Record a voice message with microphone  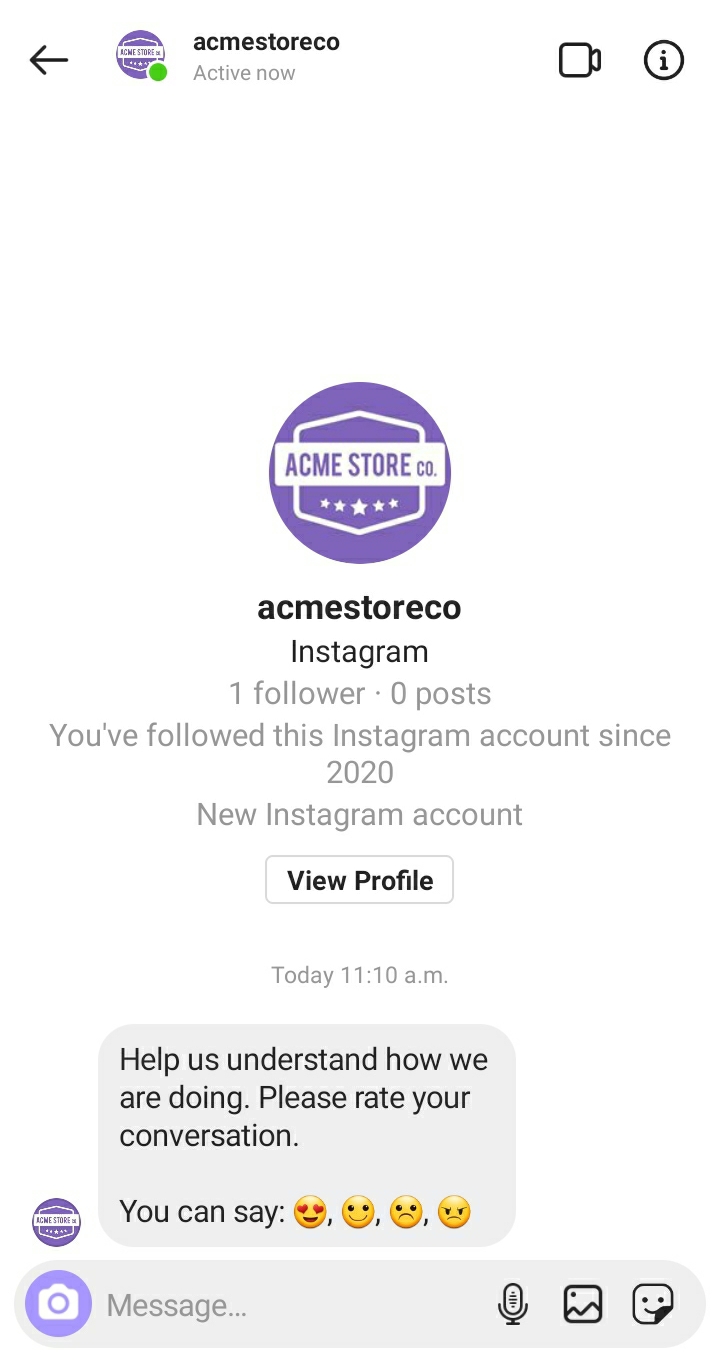[513, 1304]
